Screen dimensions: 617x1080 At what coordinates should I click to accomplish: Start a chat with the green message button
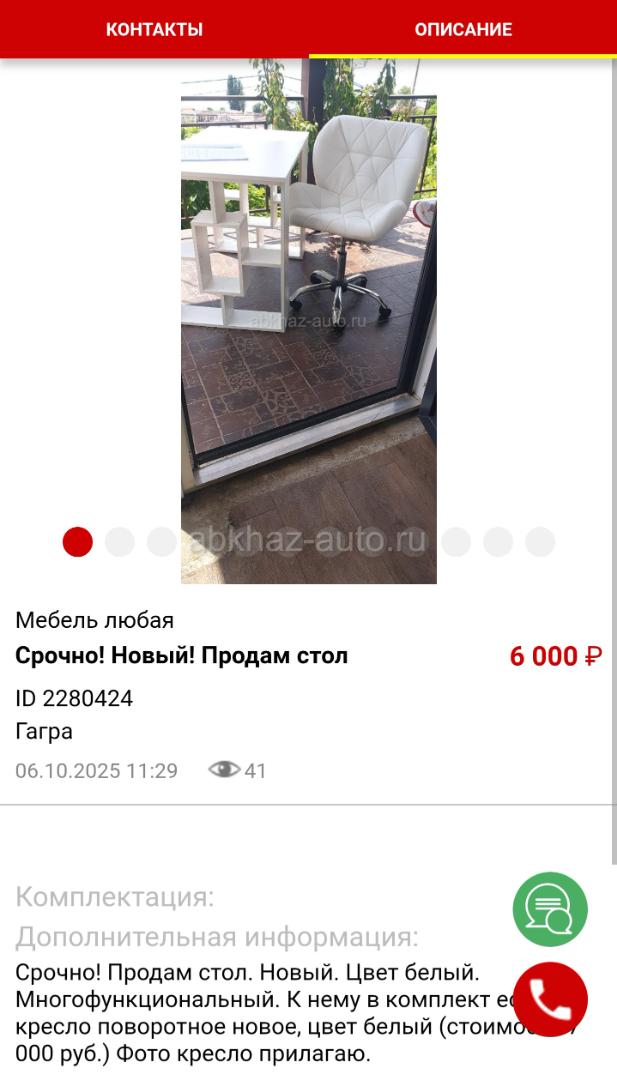pos(550,909)
